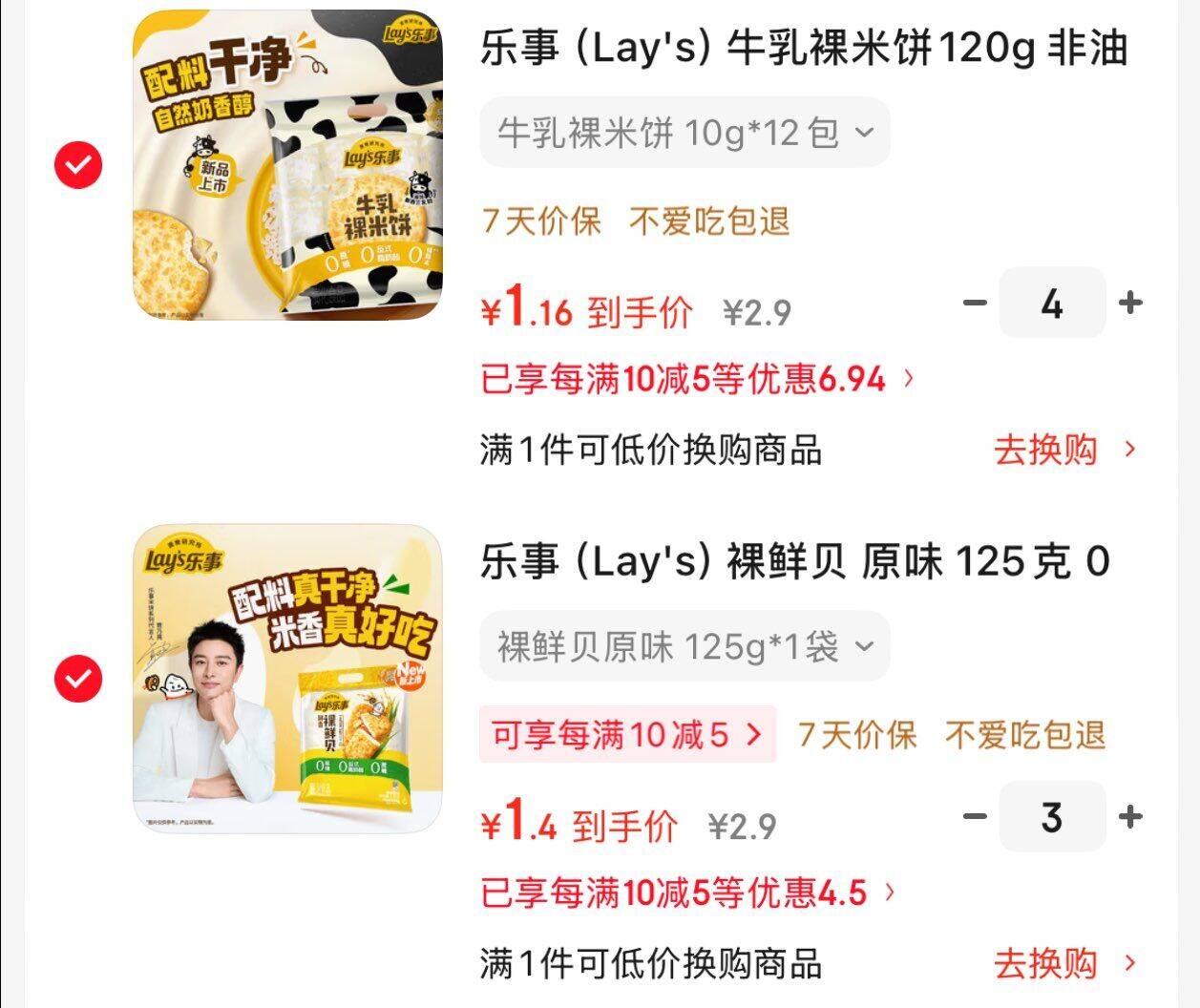Screen dimensions: 1200x1008
Task: Increase 牛乳裸米饼 quantity by one
Action: coord(1130,304)
